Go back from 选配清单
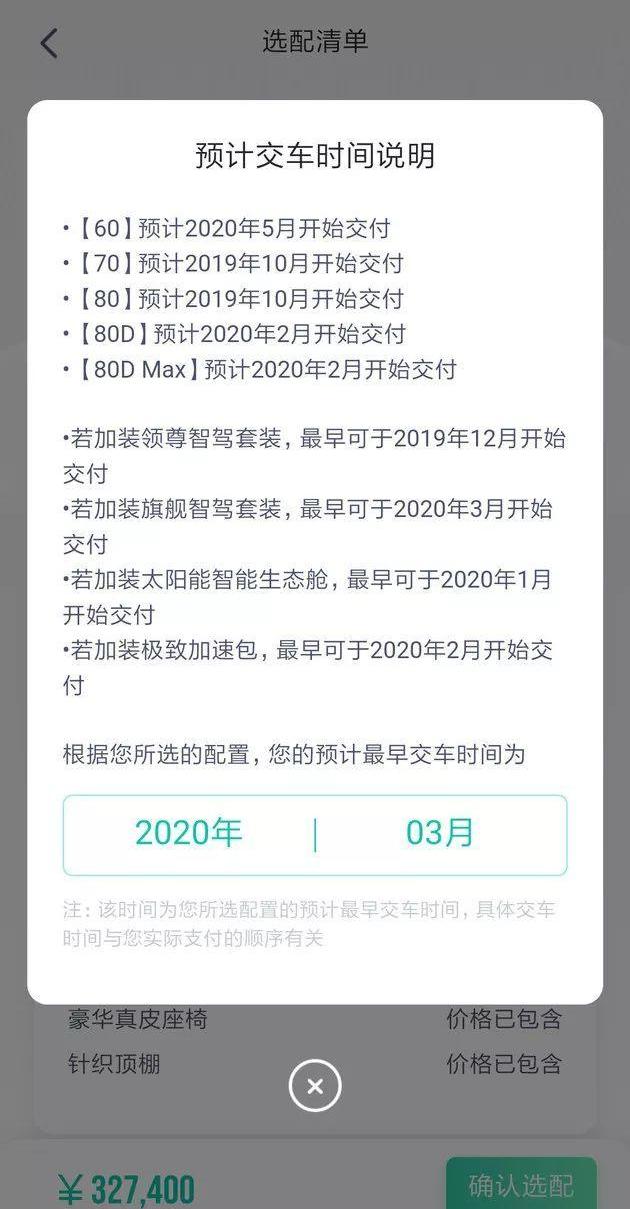The height and width of the screenshot is (1209, 630). point(49,43)
